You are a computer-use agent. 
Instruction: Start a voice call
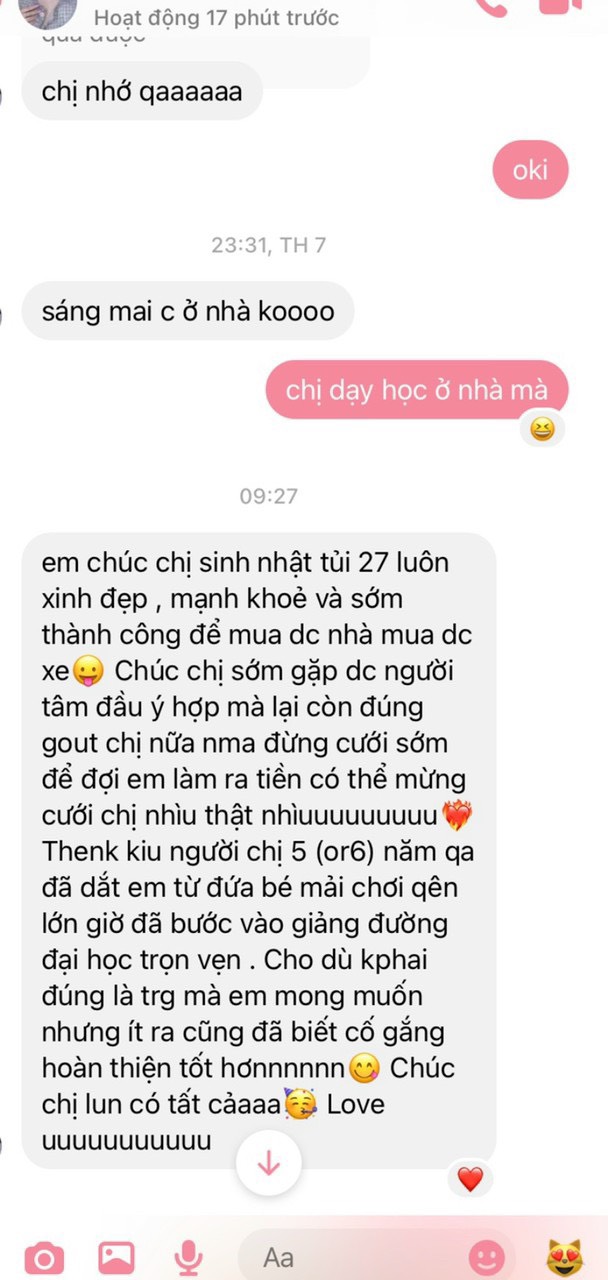[490, 7]
